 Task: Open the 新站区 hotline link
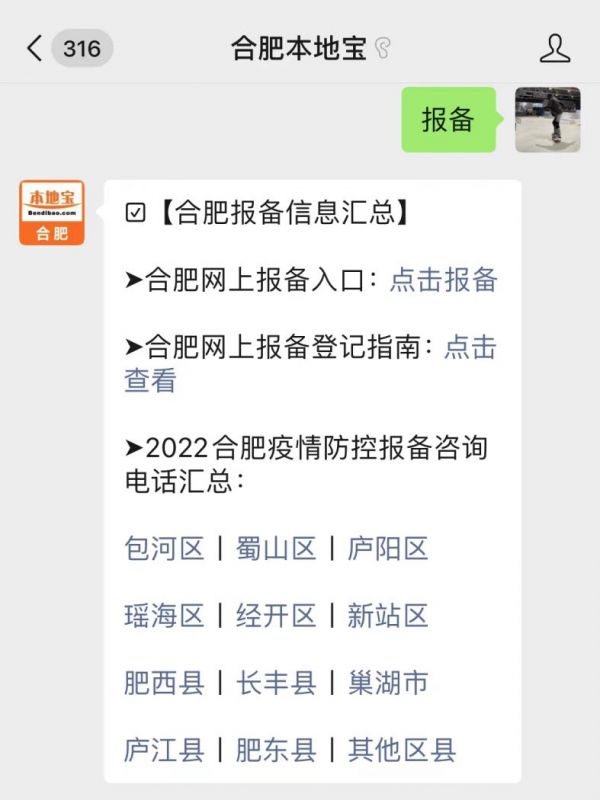[x=388, y=615]
